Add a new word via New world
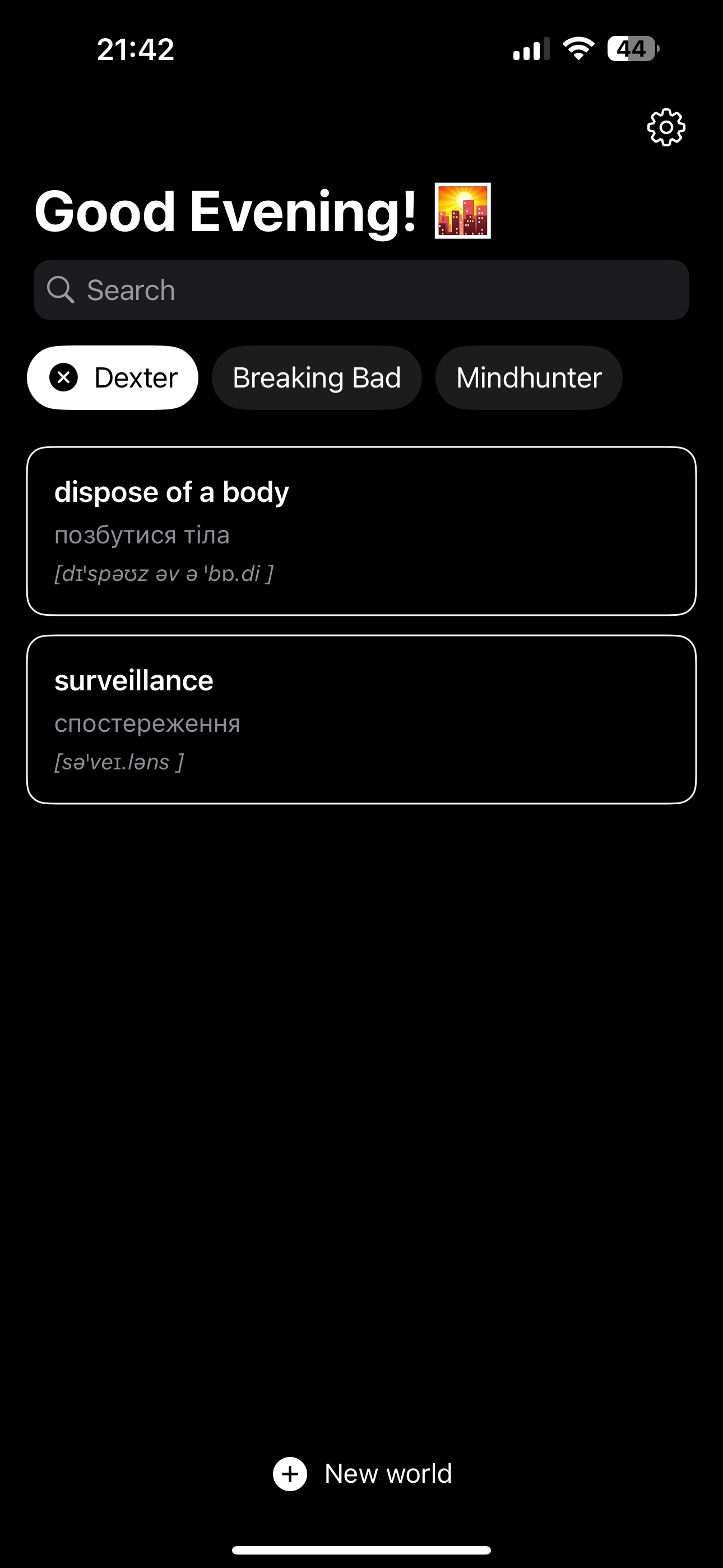Screen dimensions: 723x1568 363,1474
